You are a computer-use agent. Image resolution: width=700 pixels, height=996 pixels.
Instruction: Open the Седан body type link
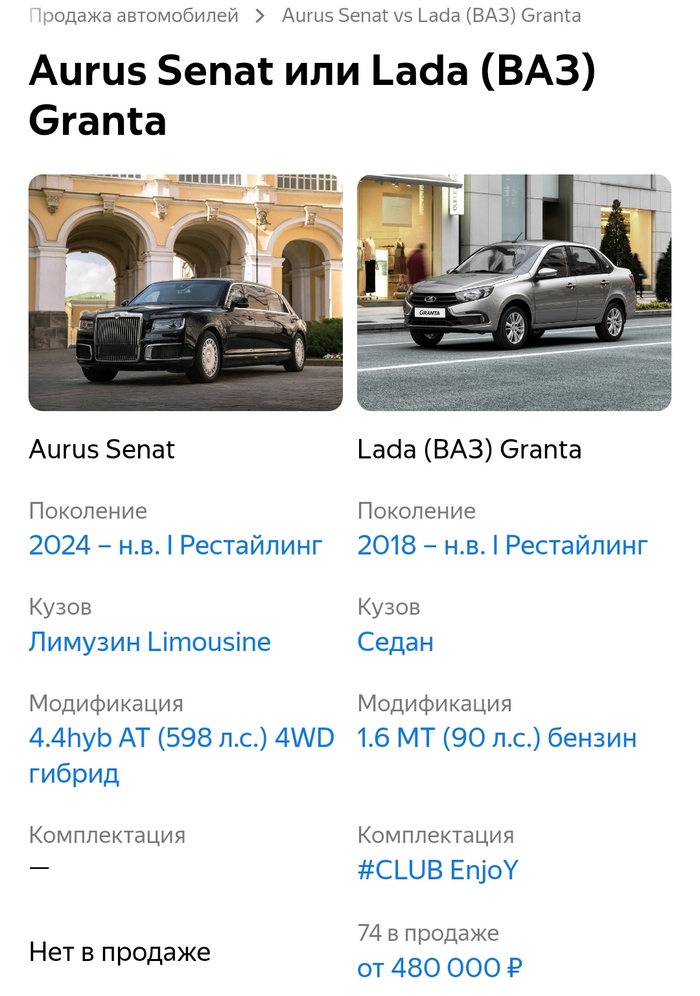coord(395,642)
